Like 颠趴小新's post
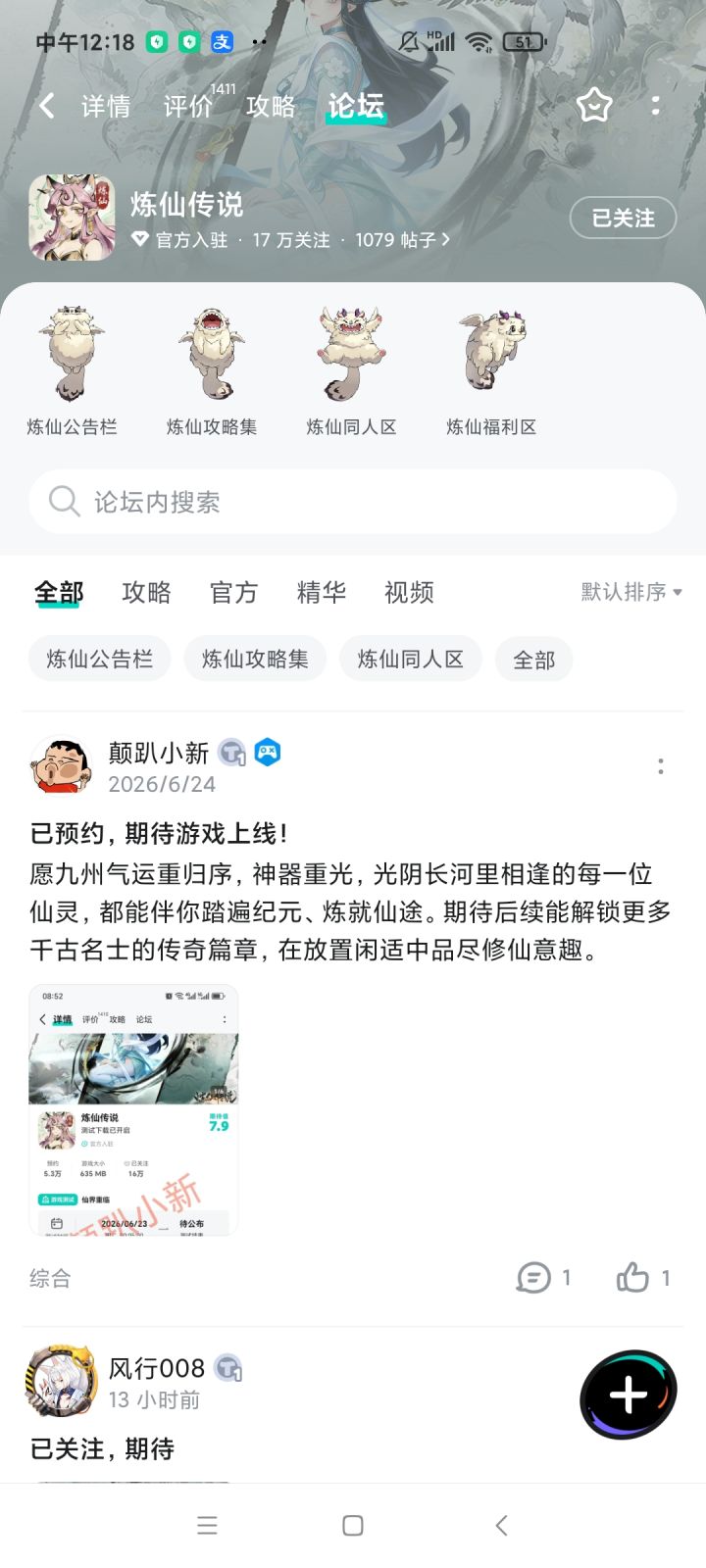706x1568 pixels. [x=643, y=1277]
